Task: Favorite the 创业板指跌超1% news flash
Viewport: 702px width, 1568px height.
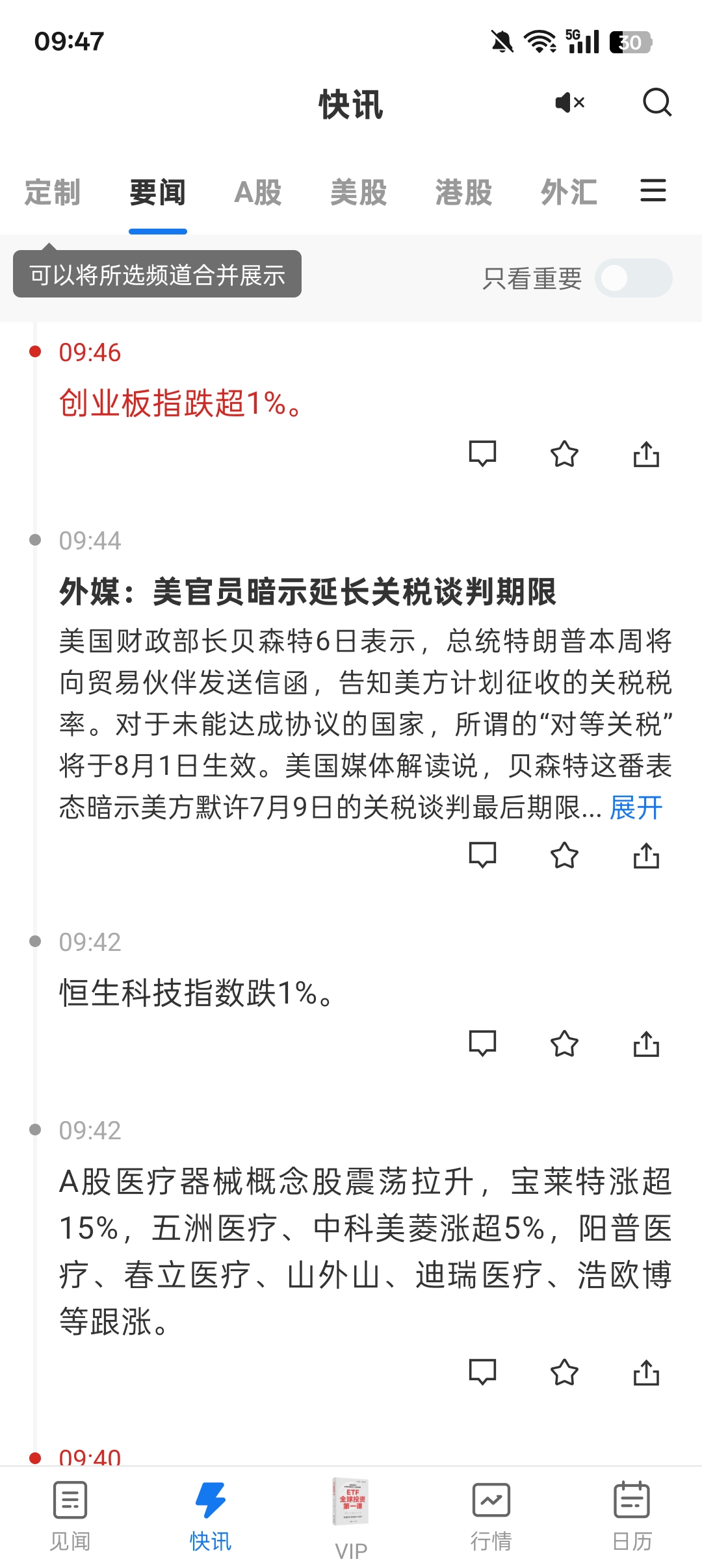Action: (564, 454)
